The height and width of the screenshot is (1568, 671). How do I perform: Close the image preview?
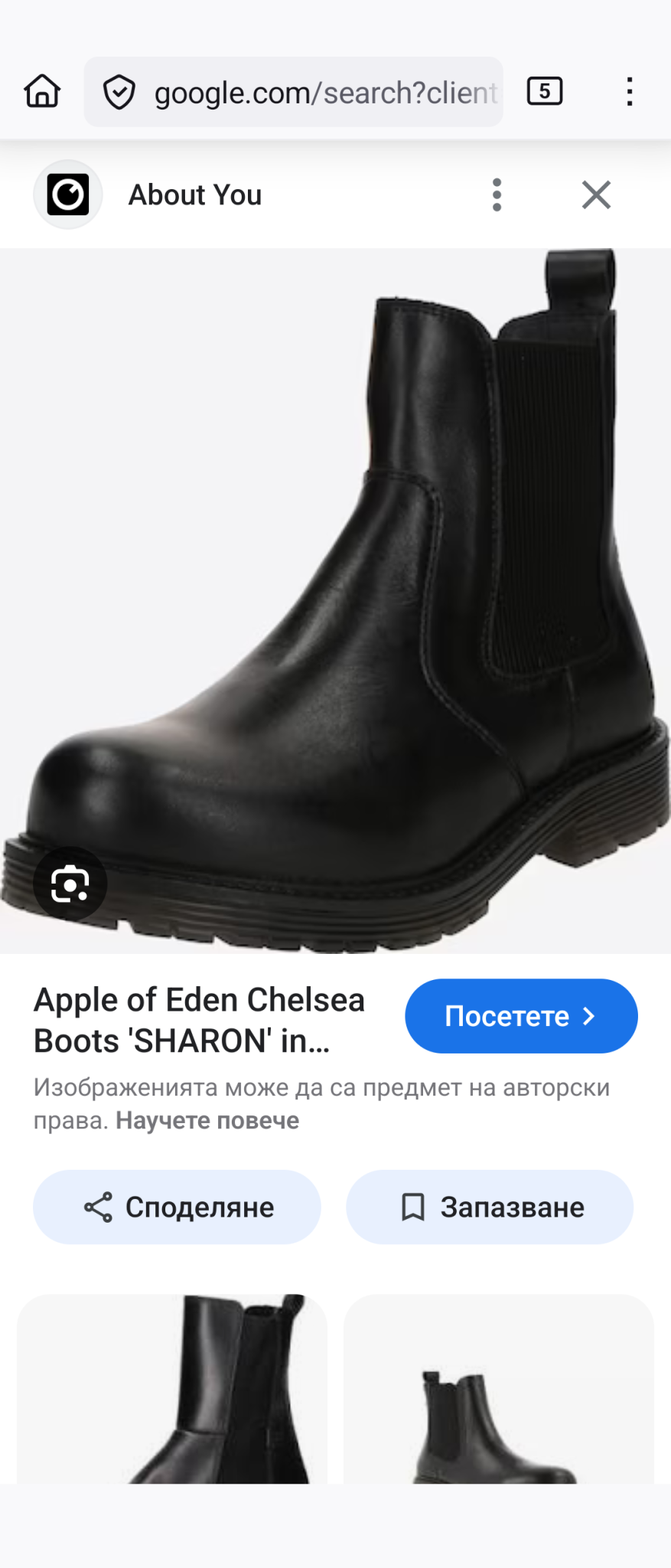596,195
